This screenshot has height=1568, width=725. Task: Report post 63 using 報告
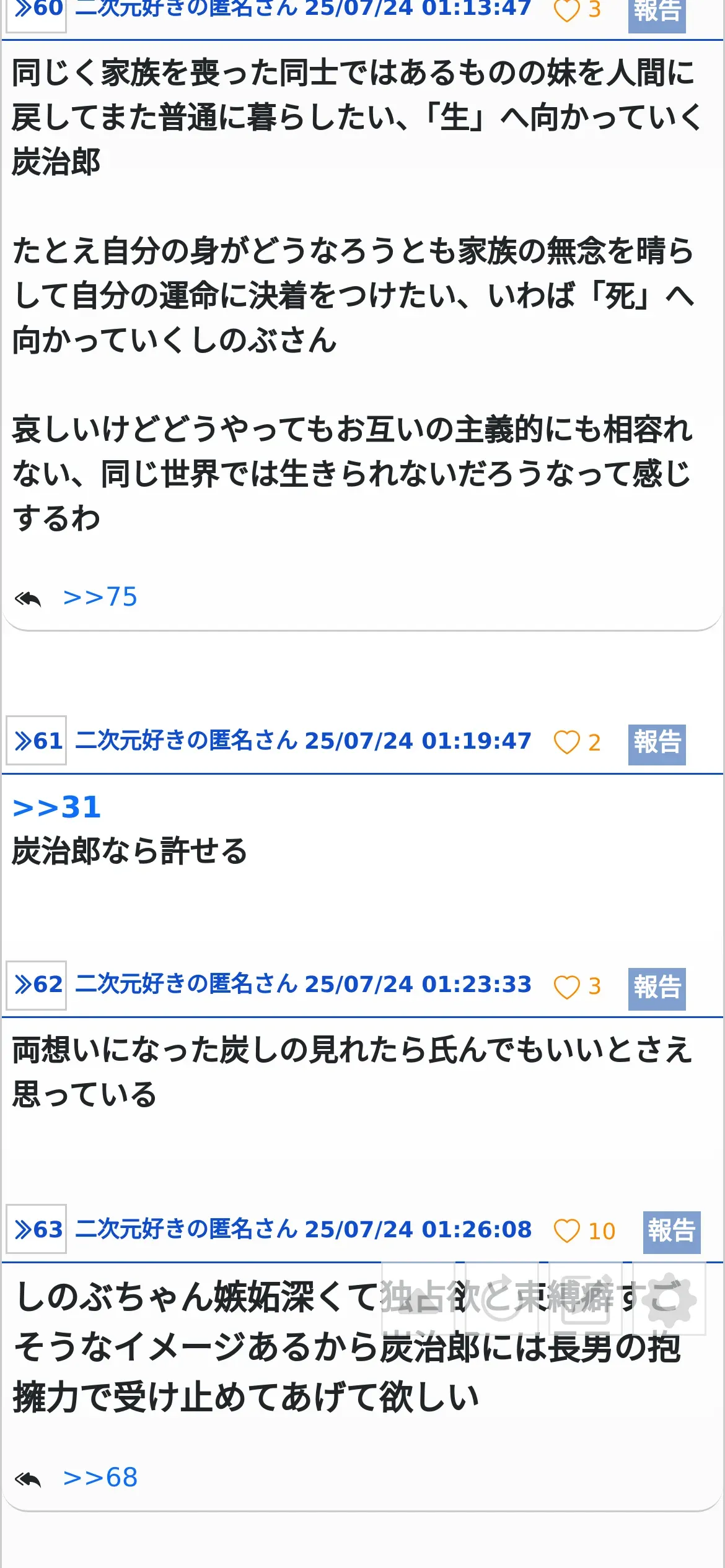click(x=672, y=1232)
